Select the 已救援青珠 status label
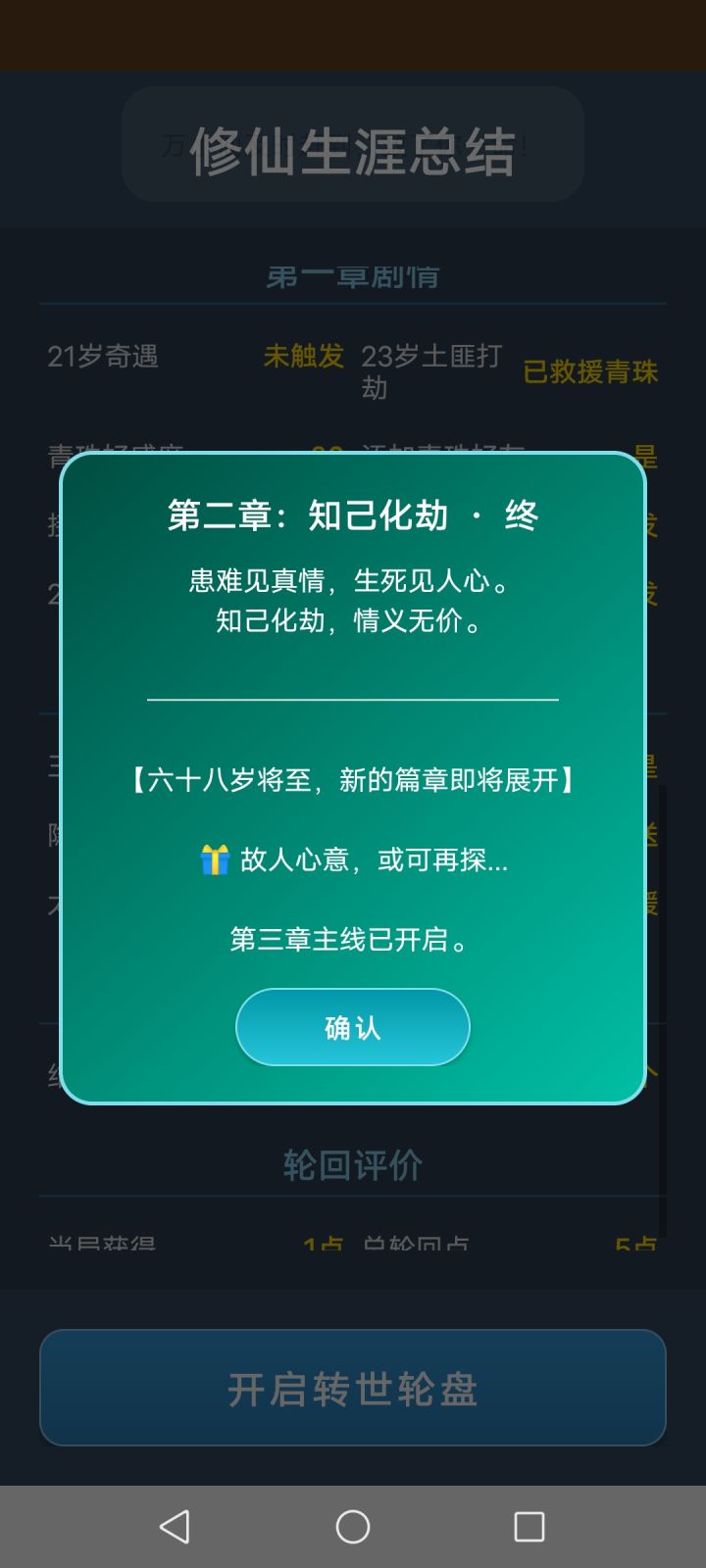This screenshot has width=706, height=1568. point(592,373)
